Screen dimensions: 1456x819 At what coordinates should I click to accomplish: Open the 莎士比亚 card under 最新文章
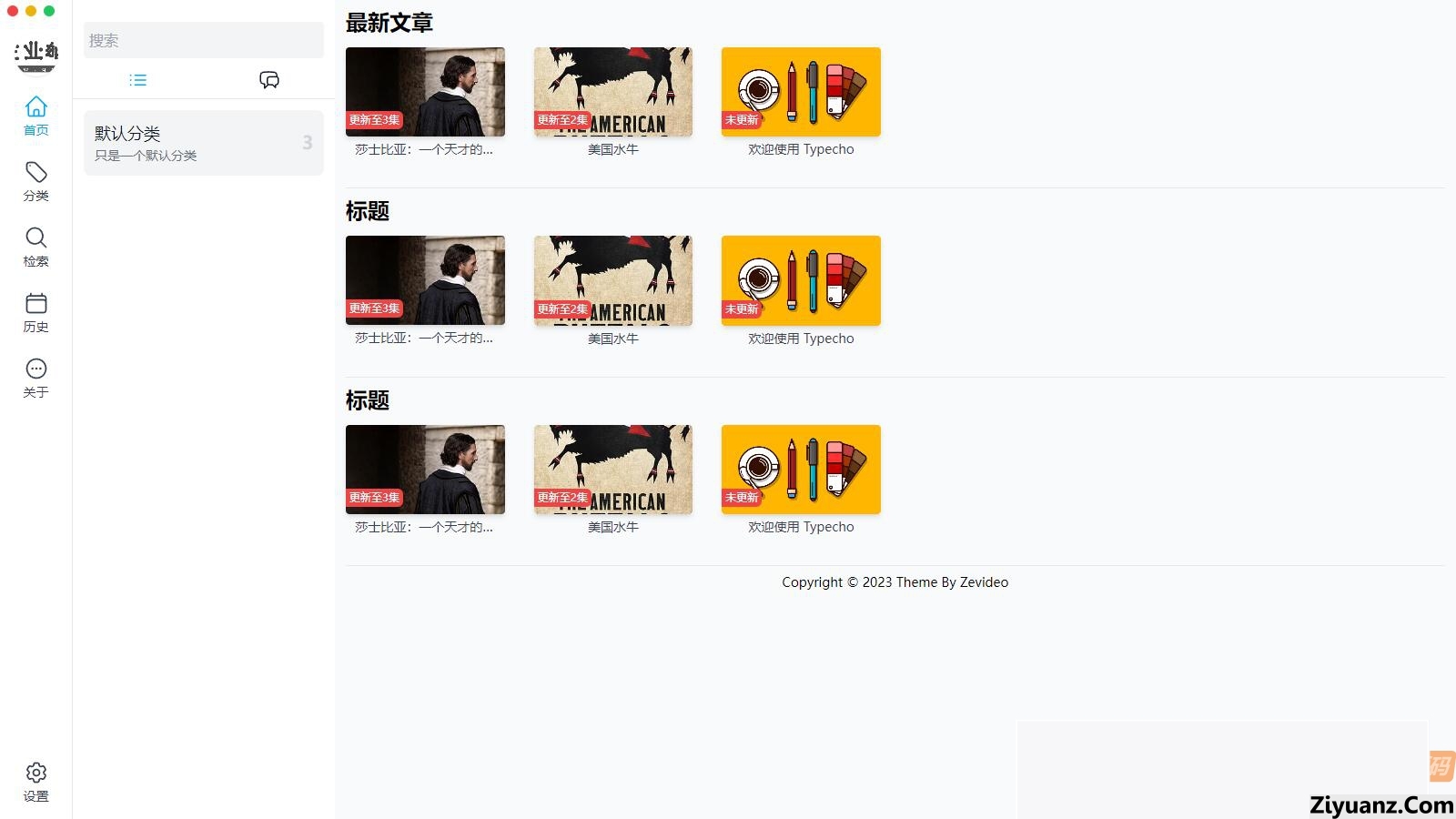coord(425,93)
